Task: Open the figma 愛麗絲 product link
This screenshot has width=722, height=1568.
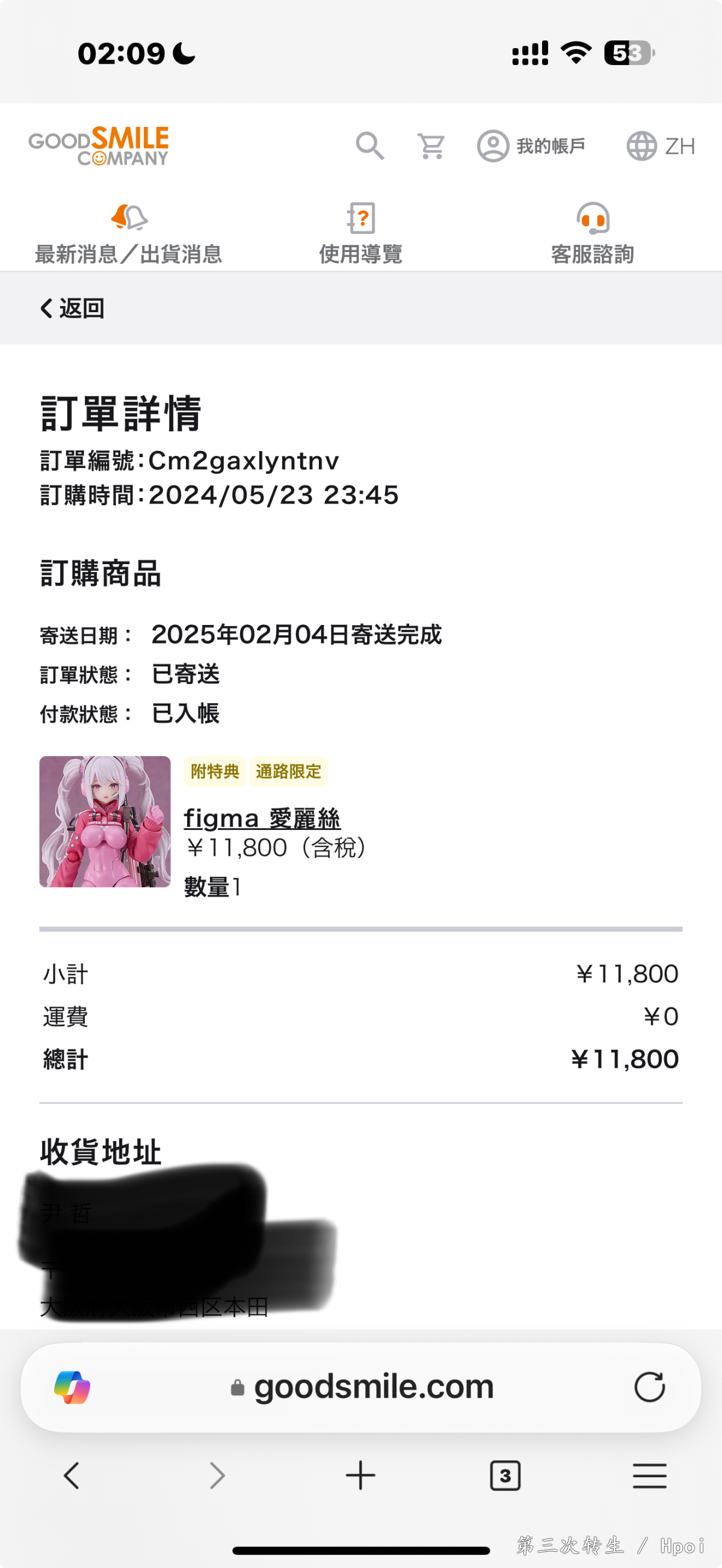Action: [262, 818]
